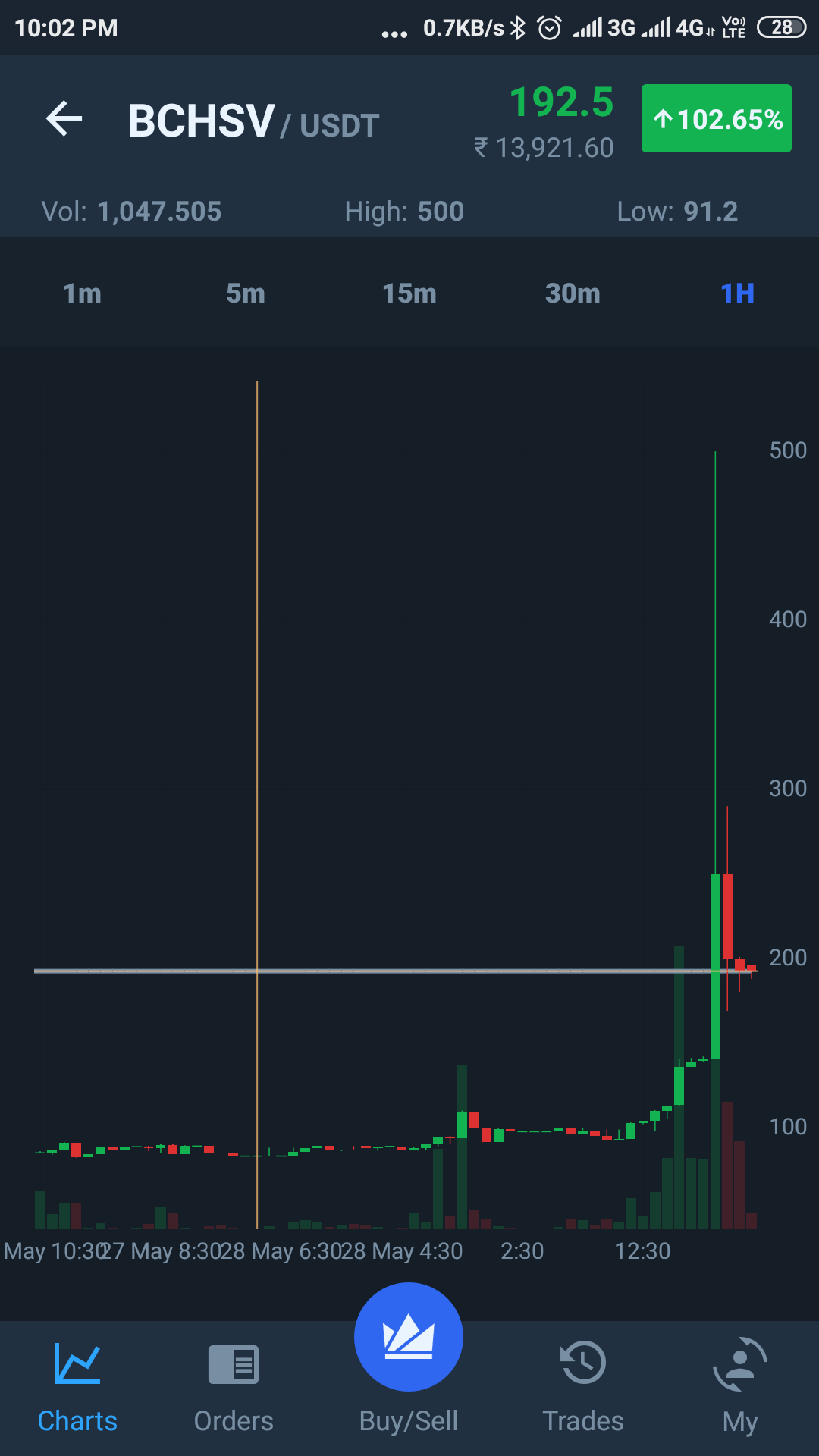This screenshot has width=819, height=1456.
Task: Select the 1m chart interval
Action: (82, 293)
